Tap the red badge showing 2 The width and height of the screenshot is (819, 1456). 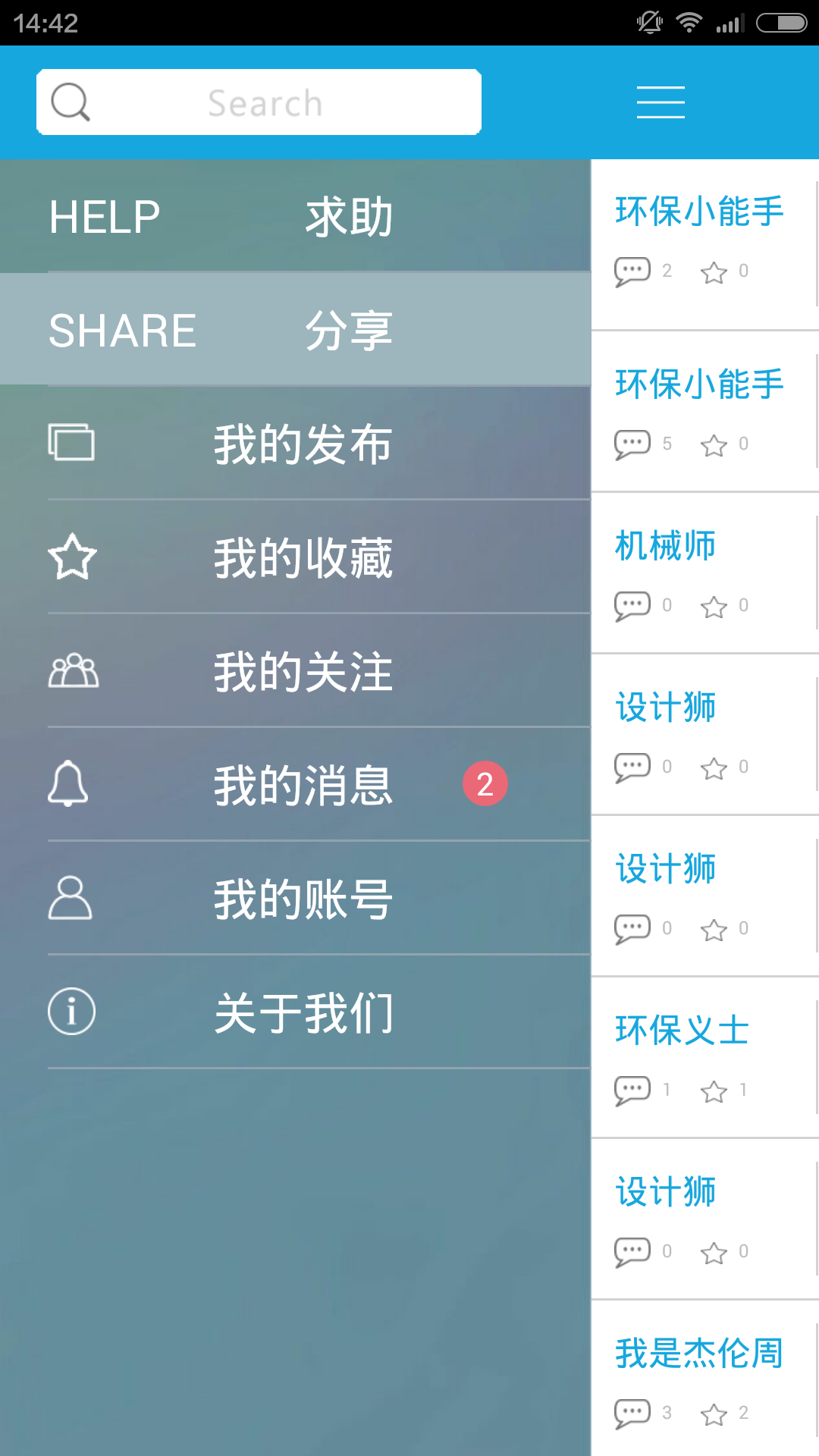[x=484, y=783]
